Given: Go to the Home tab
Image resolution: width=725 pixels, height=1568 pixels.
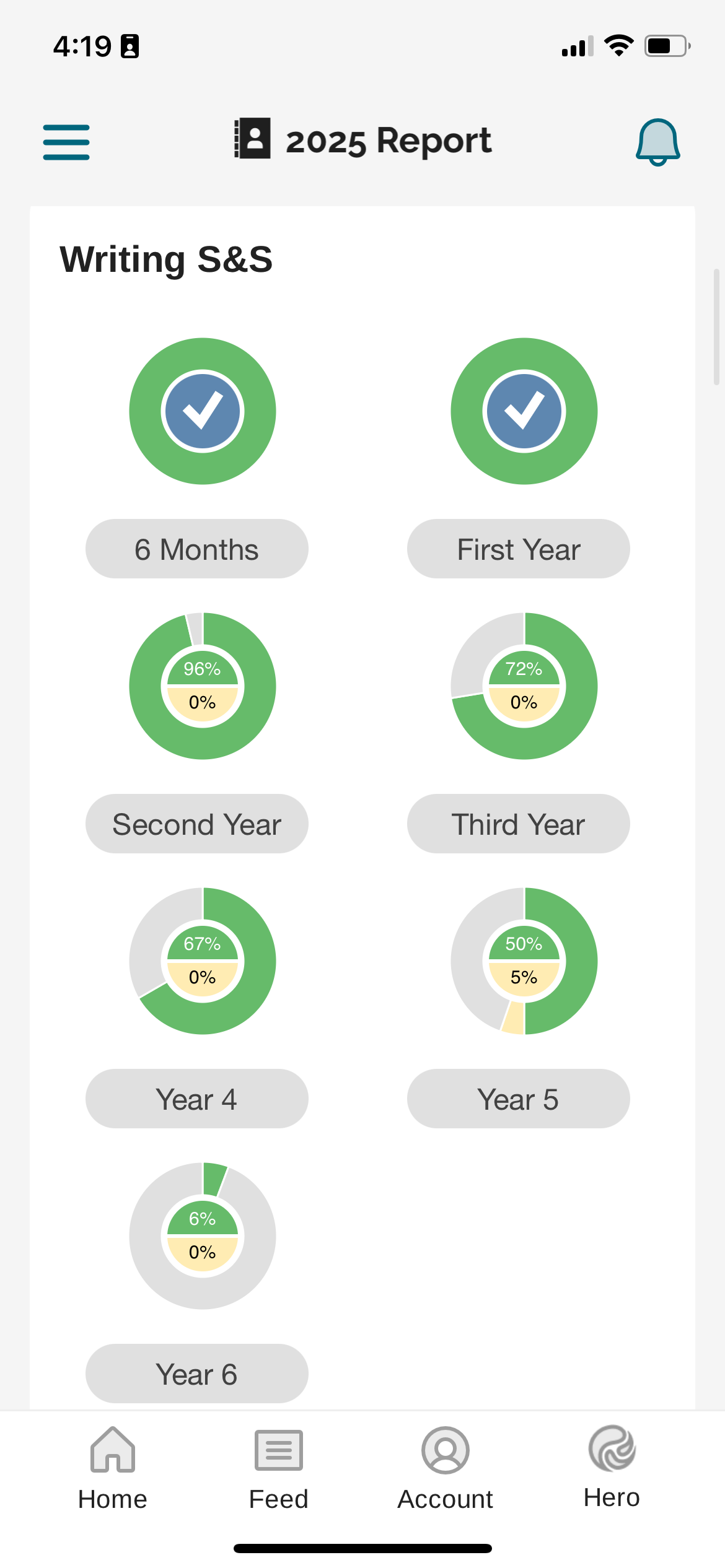Looking at the screenshot, I should [113, 1469].
